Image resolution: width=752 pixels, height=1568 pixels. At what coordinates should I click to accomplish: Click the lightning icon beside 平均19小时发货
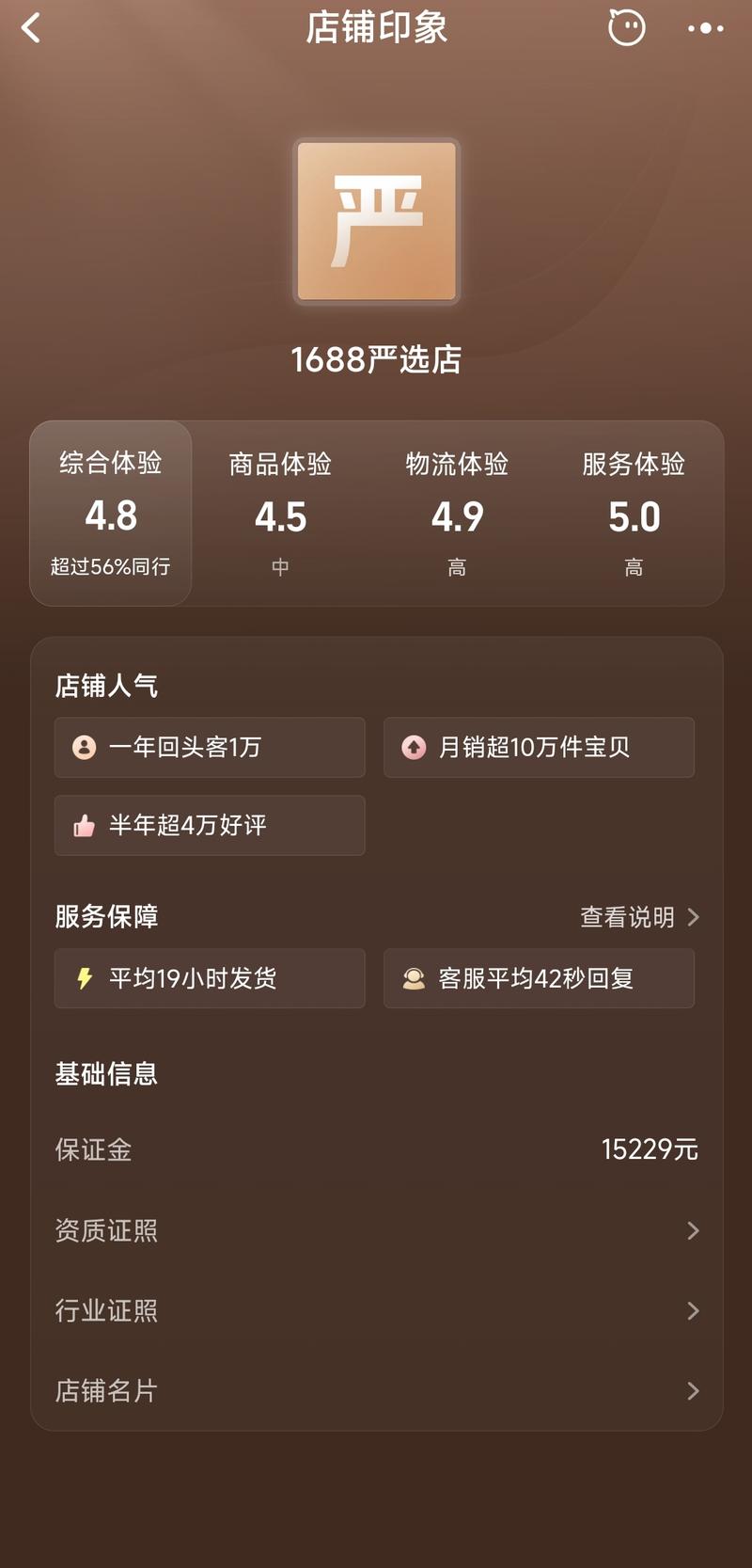click(83, 978)
